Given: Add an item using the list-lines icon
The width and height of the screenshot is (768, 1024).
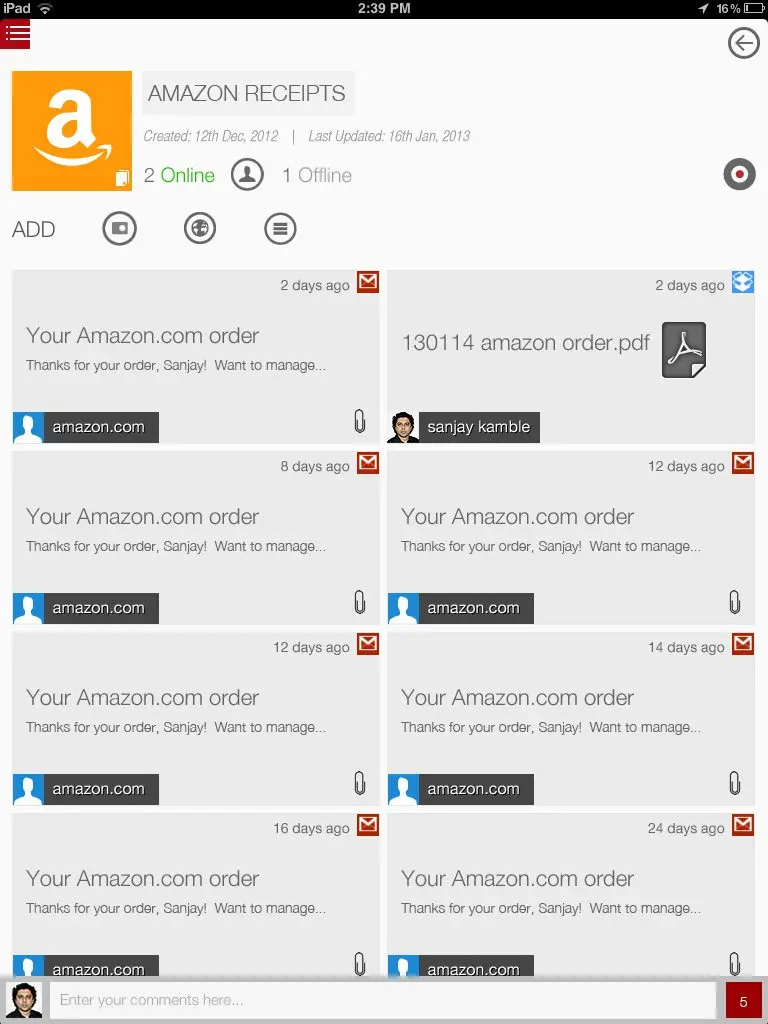Looking at the screenshot, I should point(280,229).
